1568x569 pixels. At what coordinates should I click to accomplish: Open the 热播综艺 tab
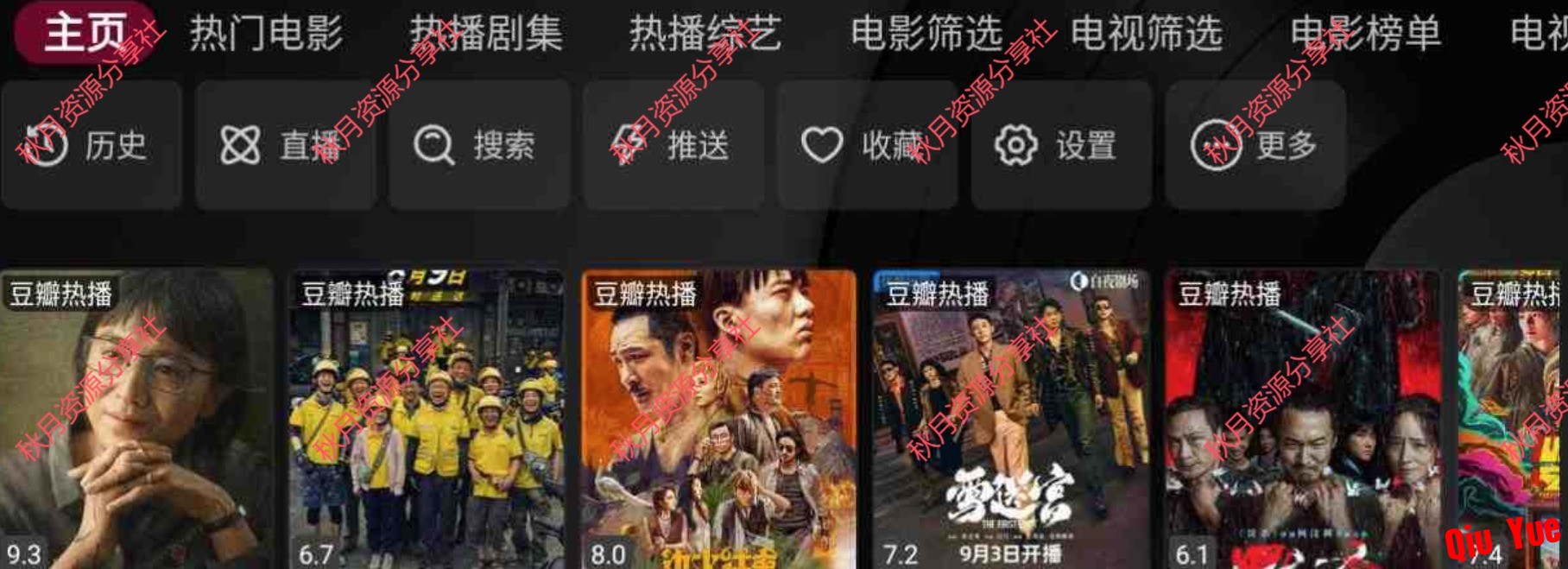click(705, 34)
